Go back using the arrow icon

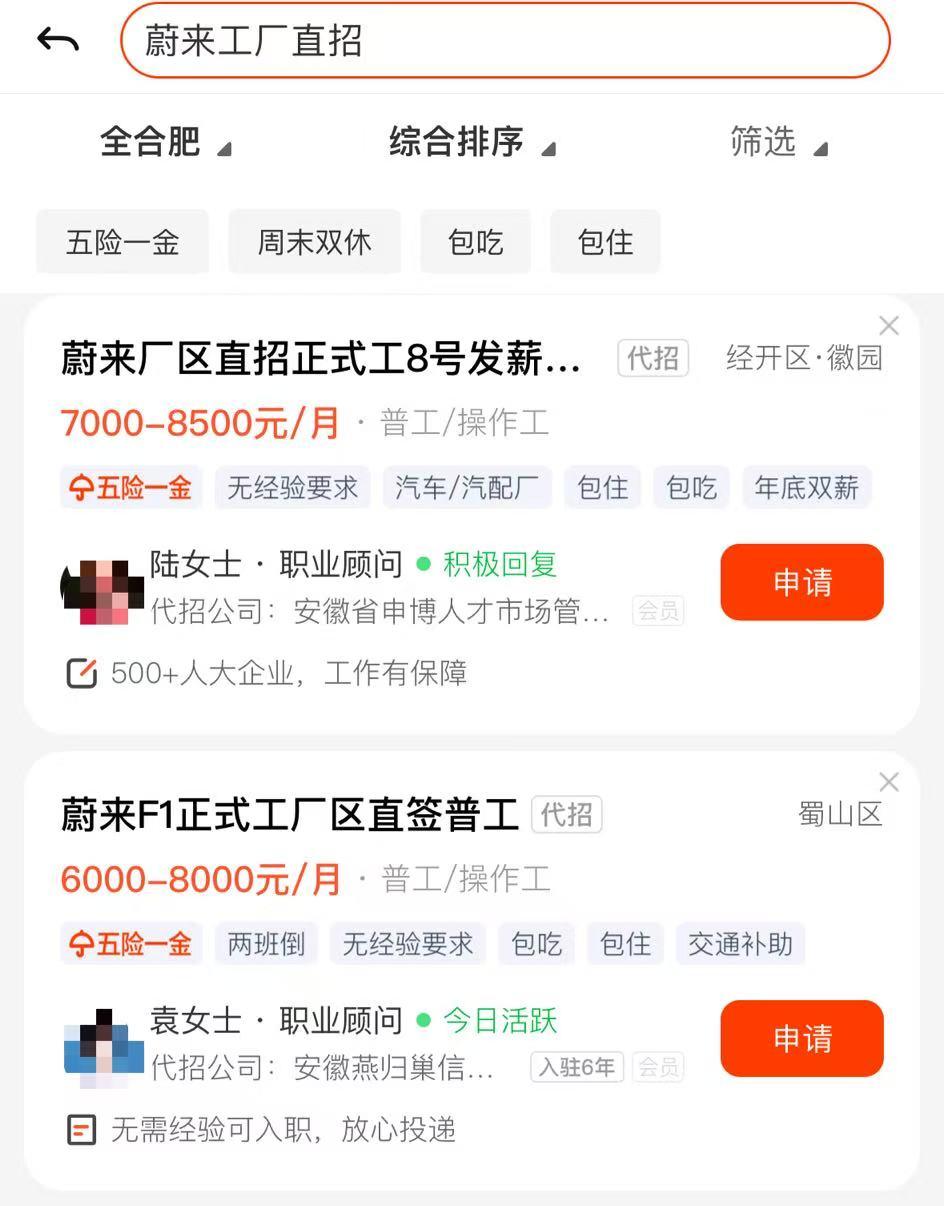[x=58, y=41]
